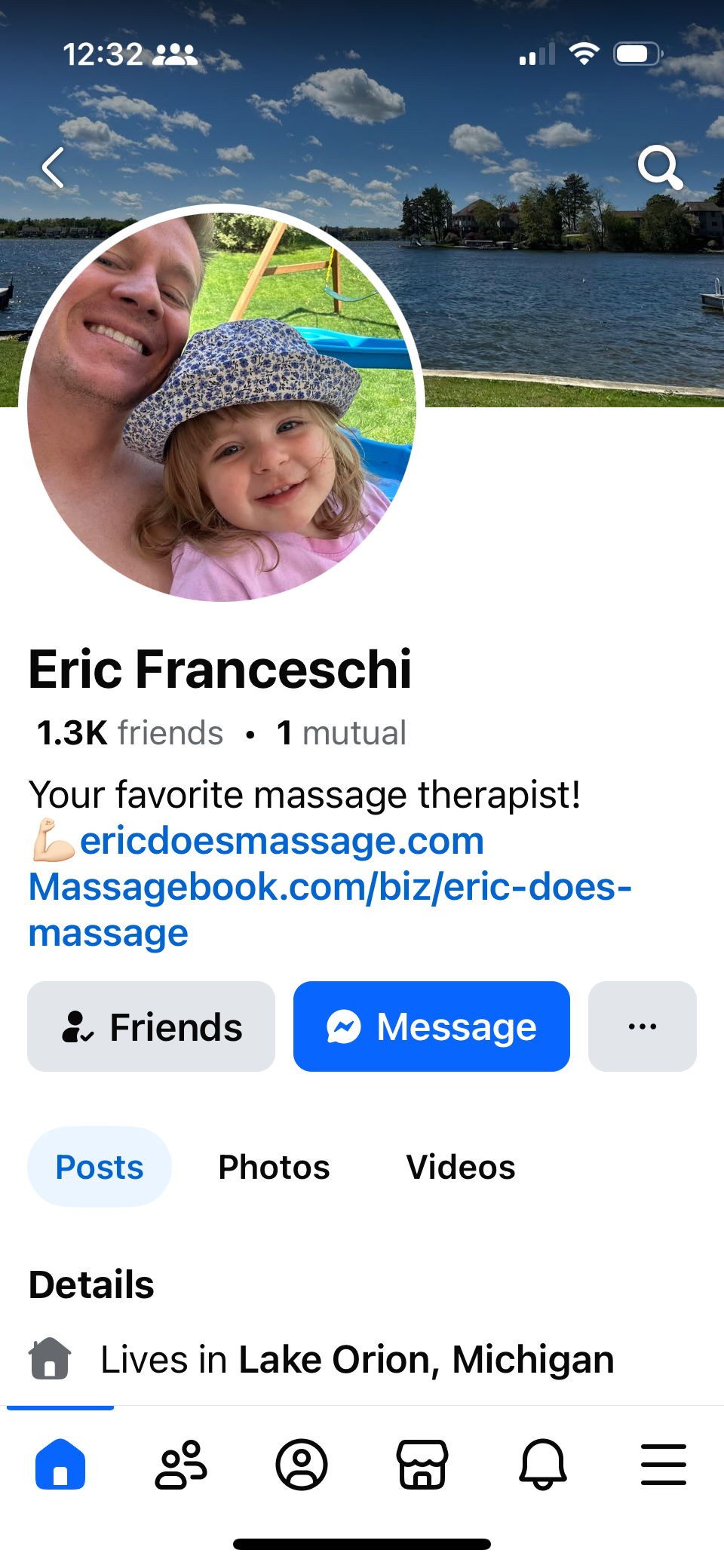The height and width of the screenshot is (1568, 724).
Task: Message Eric Franceschi
Action: coord(431,1026)
